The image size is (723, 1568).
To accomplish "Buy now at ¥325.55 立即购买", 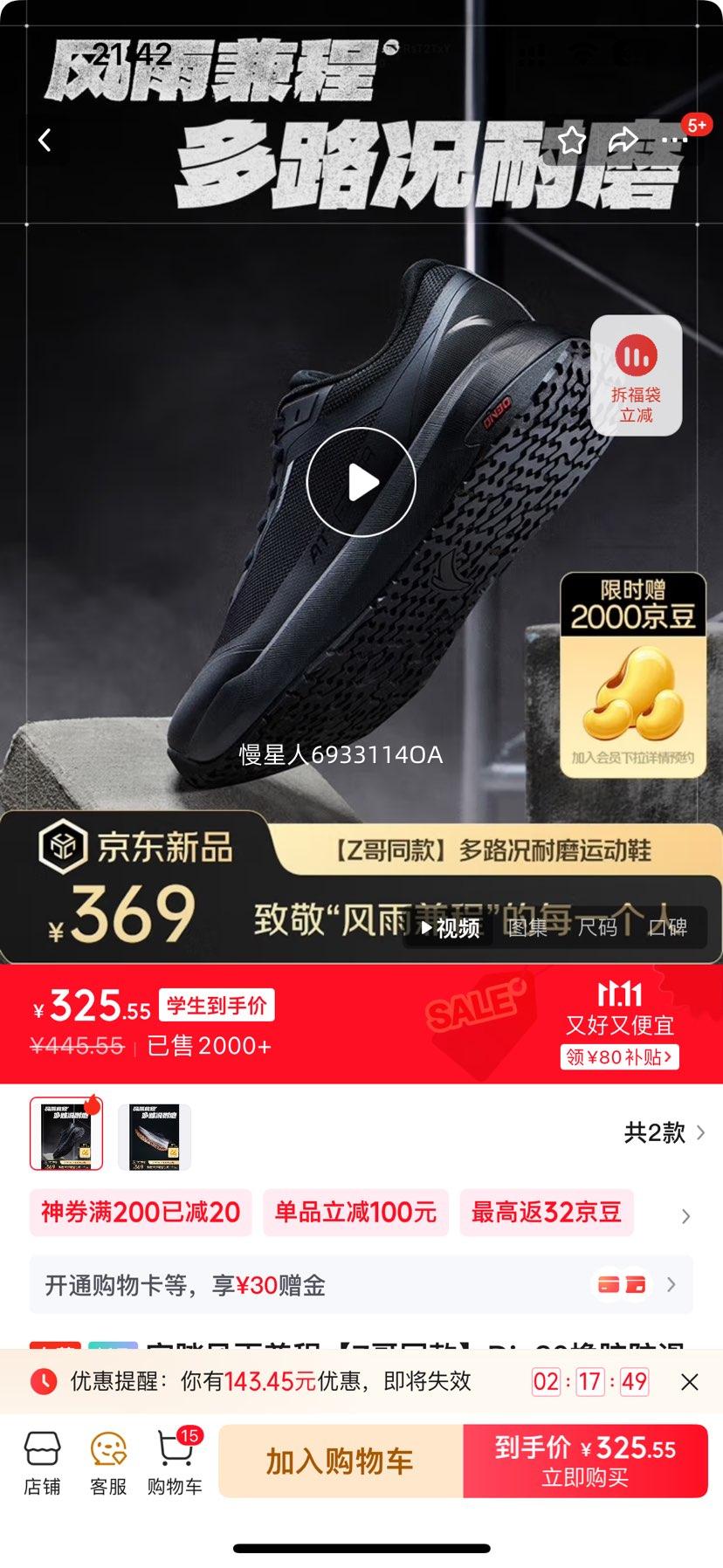I will click(585, 1461).
